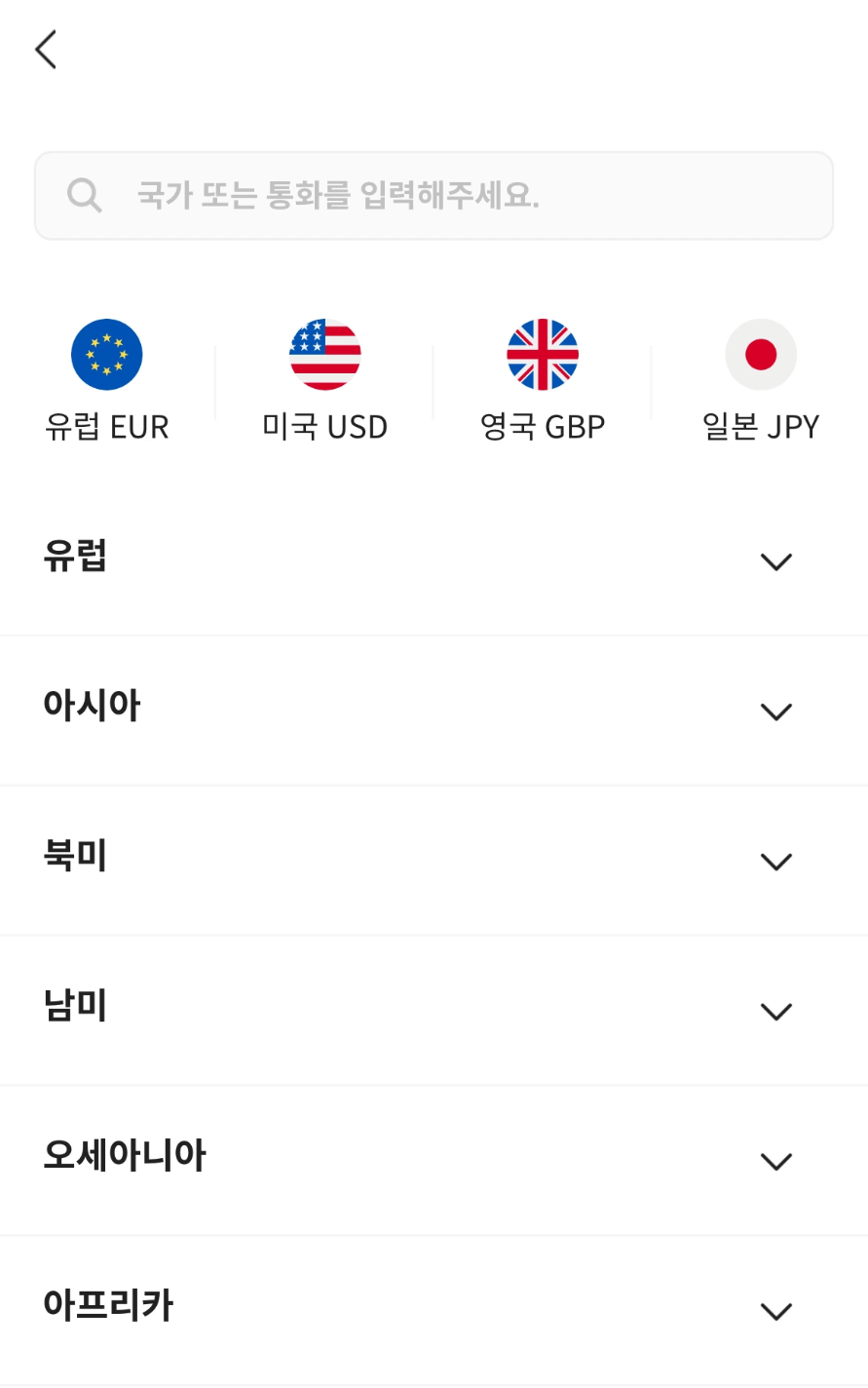This screenshot has height=1388, width=868.
Task: Click the magnifying glass search icon
Action: 84,195
